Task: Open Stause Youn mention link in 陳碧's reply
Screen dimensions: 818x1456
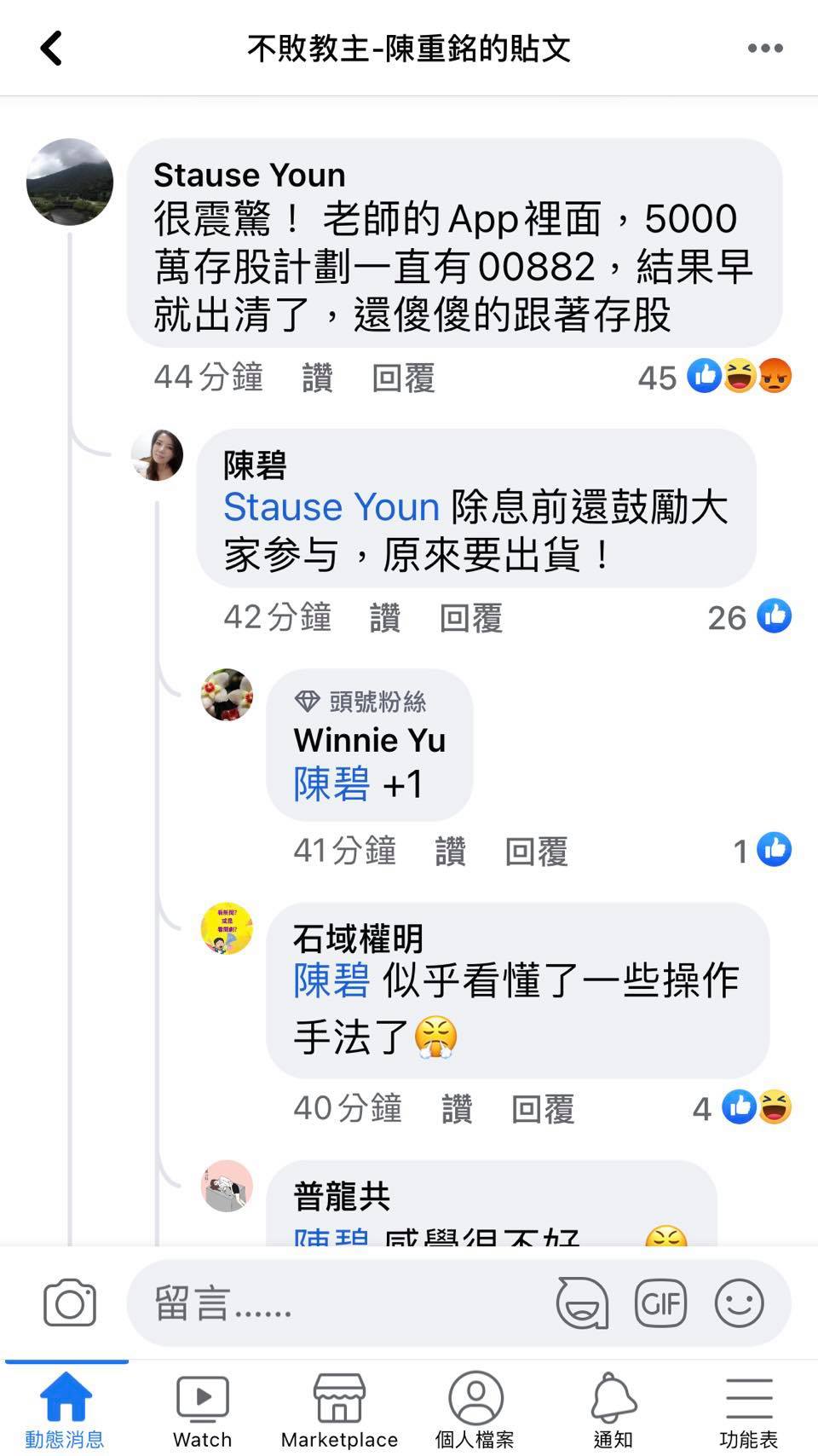Action: tap(331, 507)
